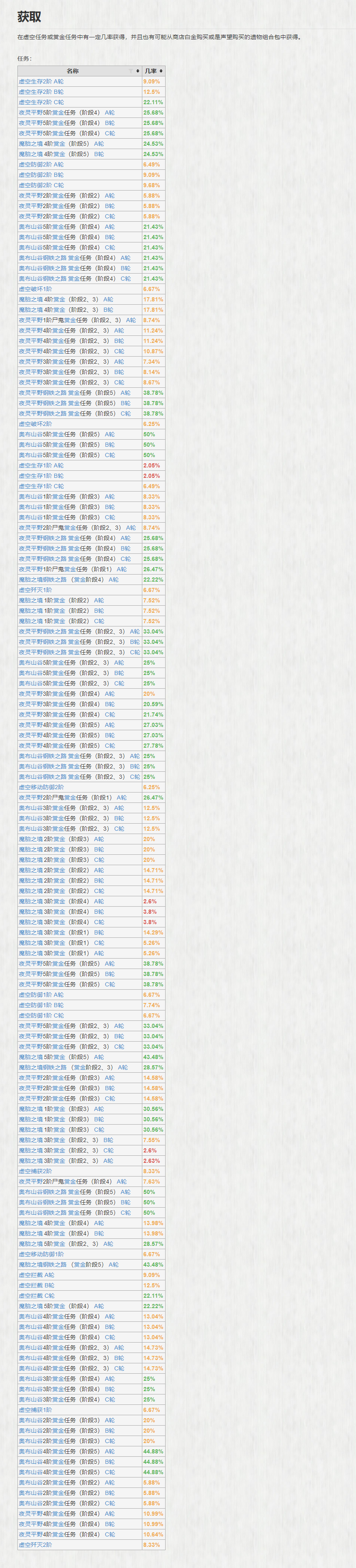Open the 虚空生存2阶 A轮 link
The height and width of the screenshot is (1568, 356).
click(x=41, y=81)
